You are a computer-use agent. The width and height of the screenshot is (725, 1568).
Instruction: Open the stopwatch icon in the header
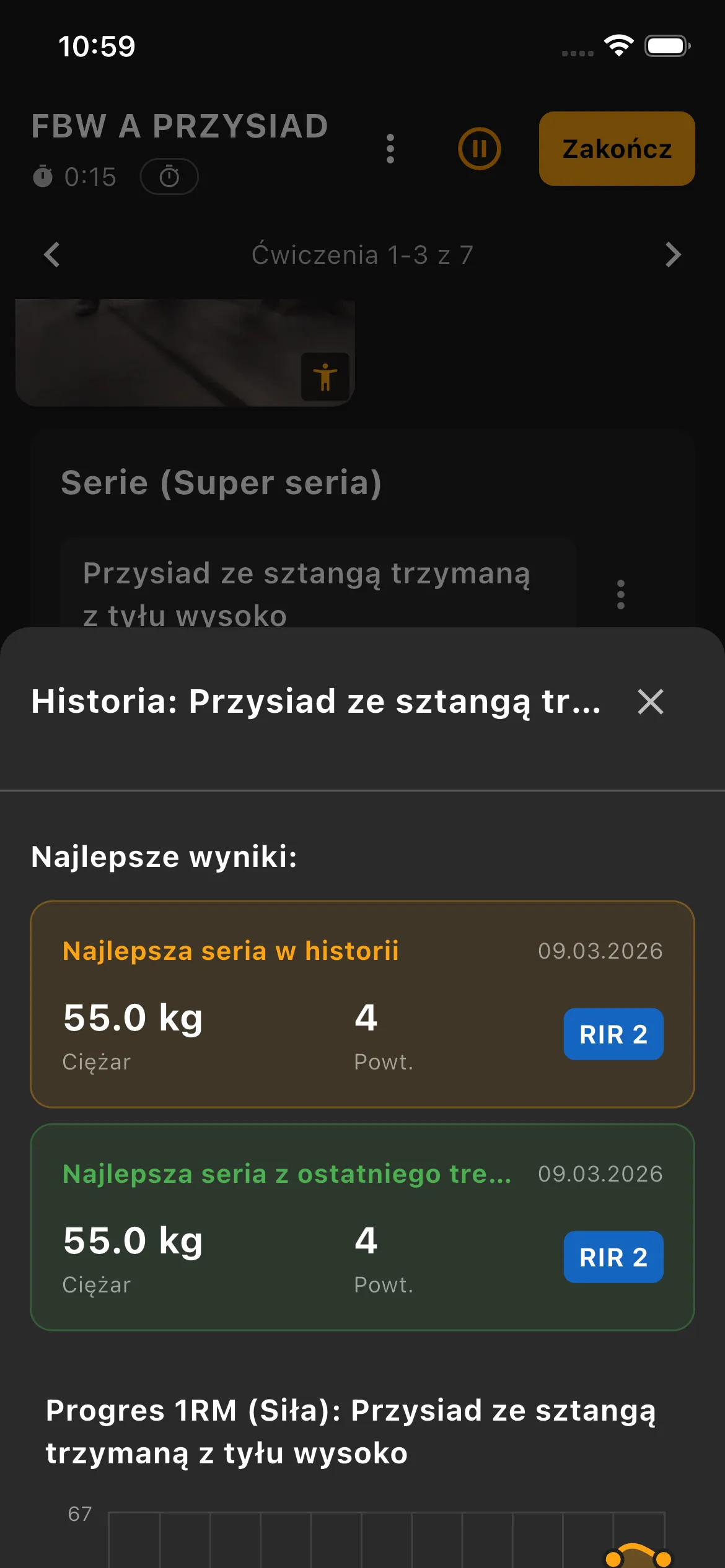click(x=170, y=176)
